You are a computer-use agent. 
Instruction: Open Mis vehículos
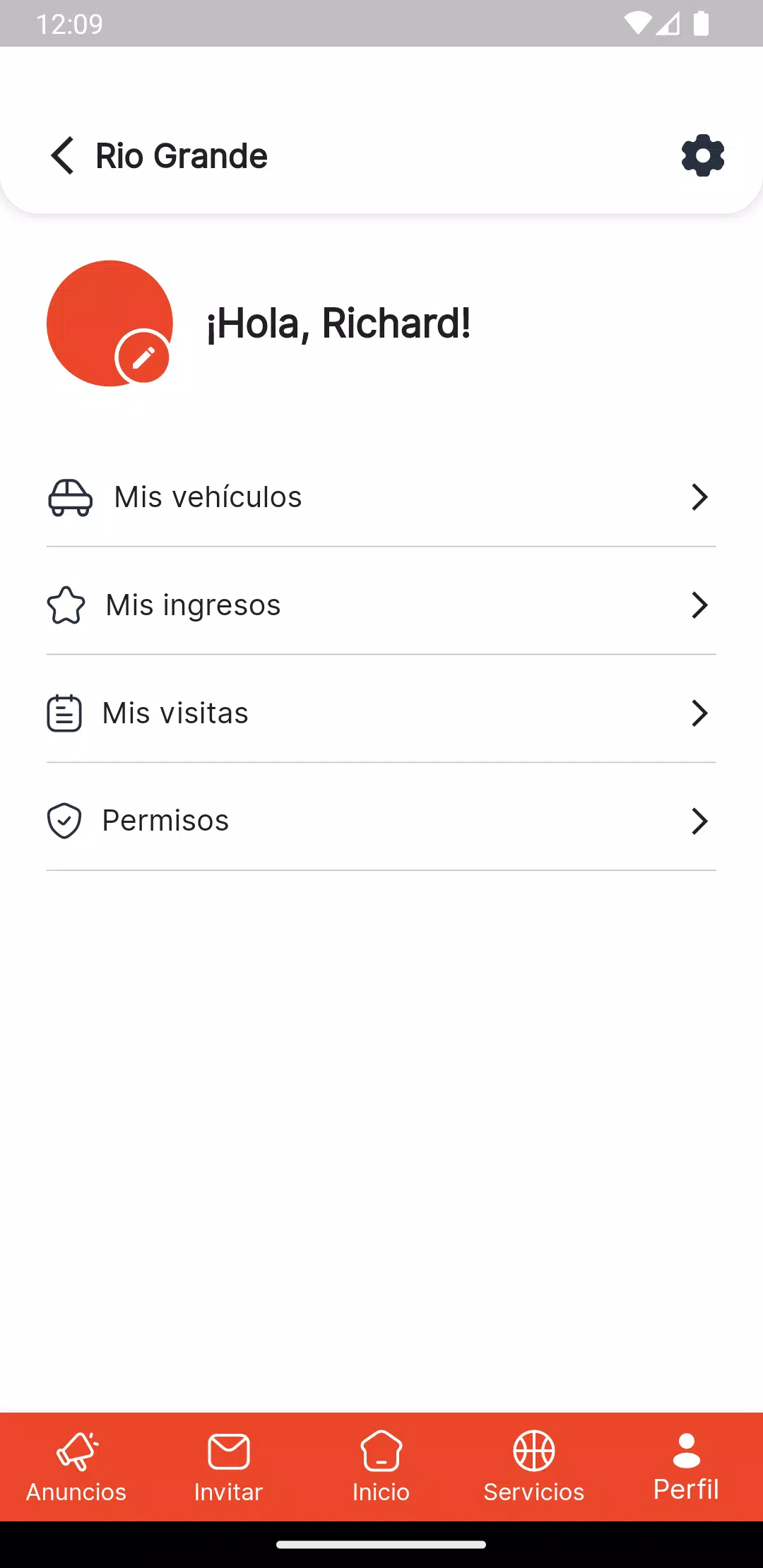click(381, 497)
